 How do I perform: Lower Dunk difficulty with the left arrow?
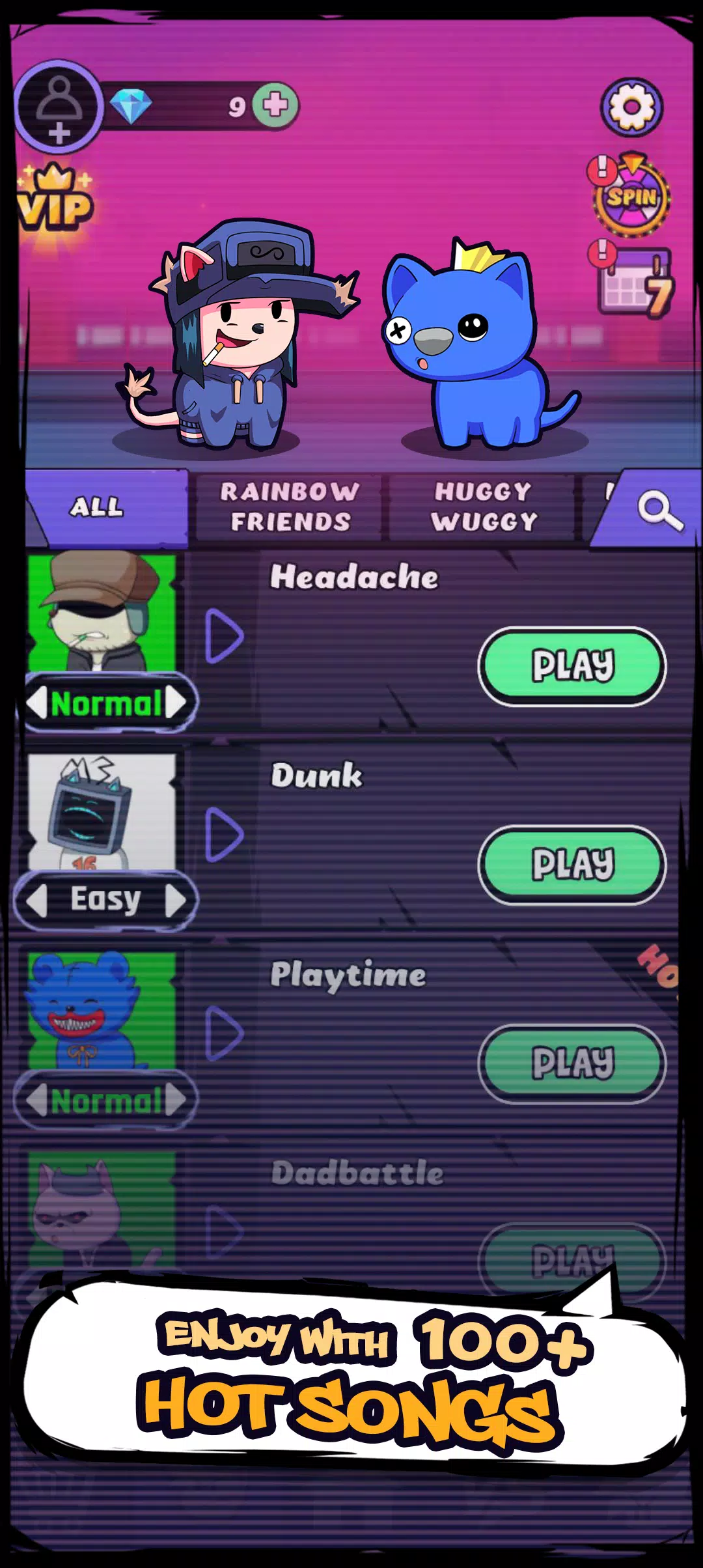(x=37, y=901)
